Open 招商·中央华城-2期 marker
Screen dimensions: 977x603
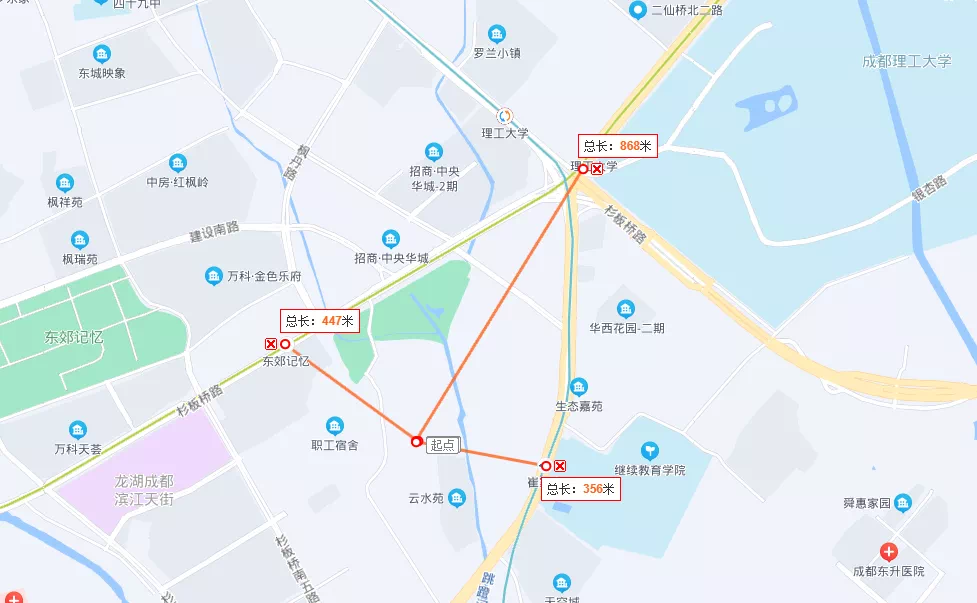pos(434,152)
